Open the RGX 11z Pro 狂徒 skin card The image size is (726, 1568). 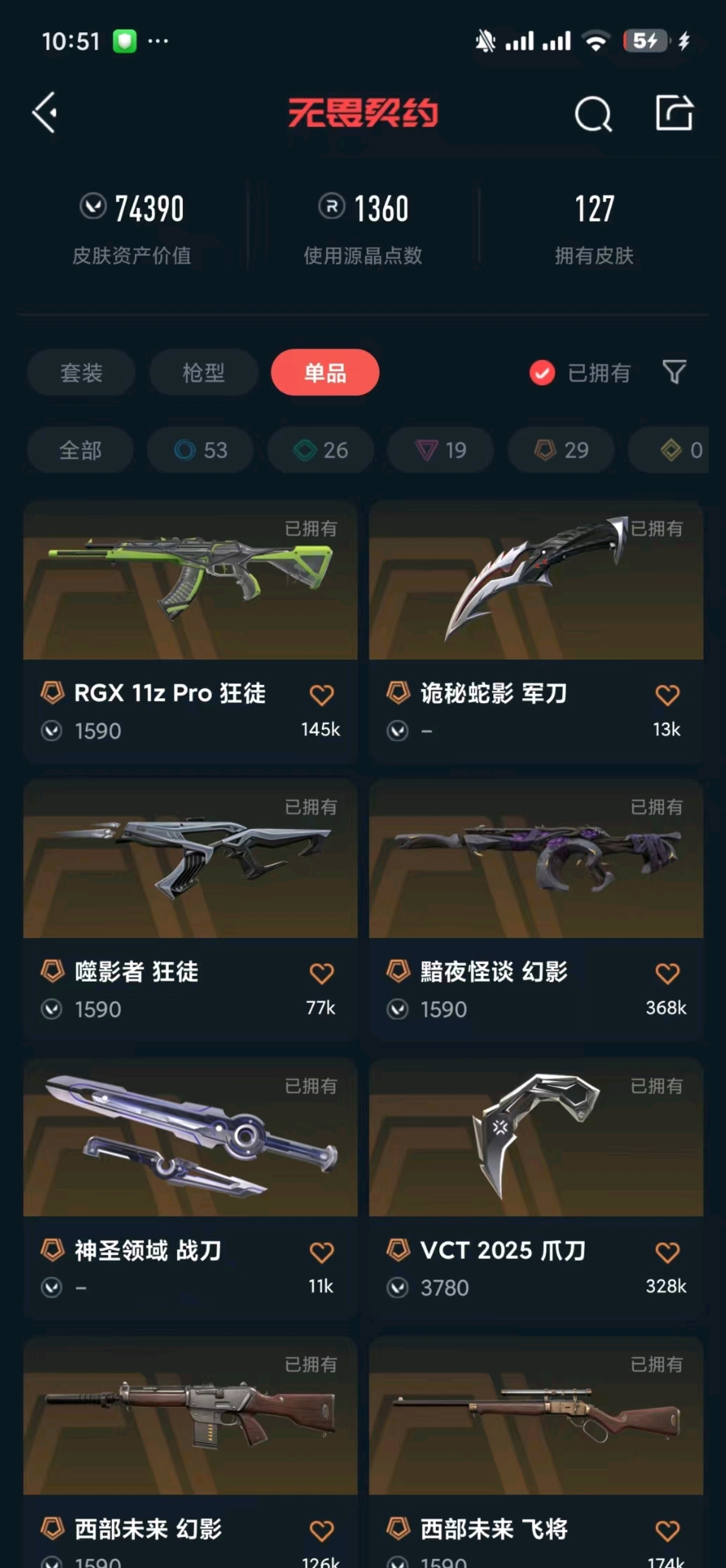click(191, 632)
